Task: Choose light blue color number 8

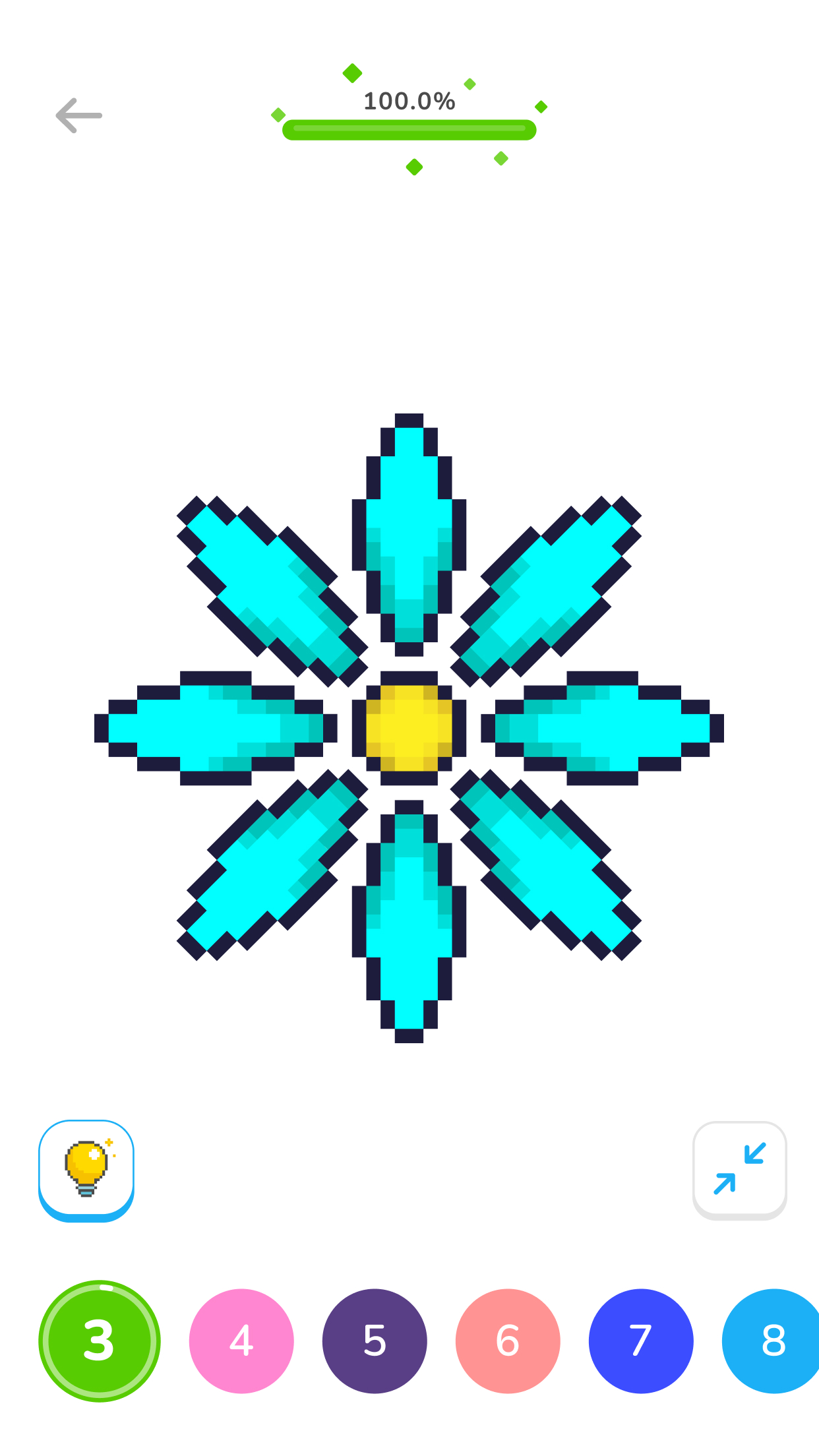Action: pyautogui.click(x=772, y=1341)
